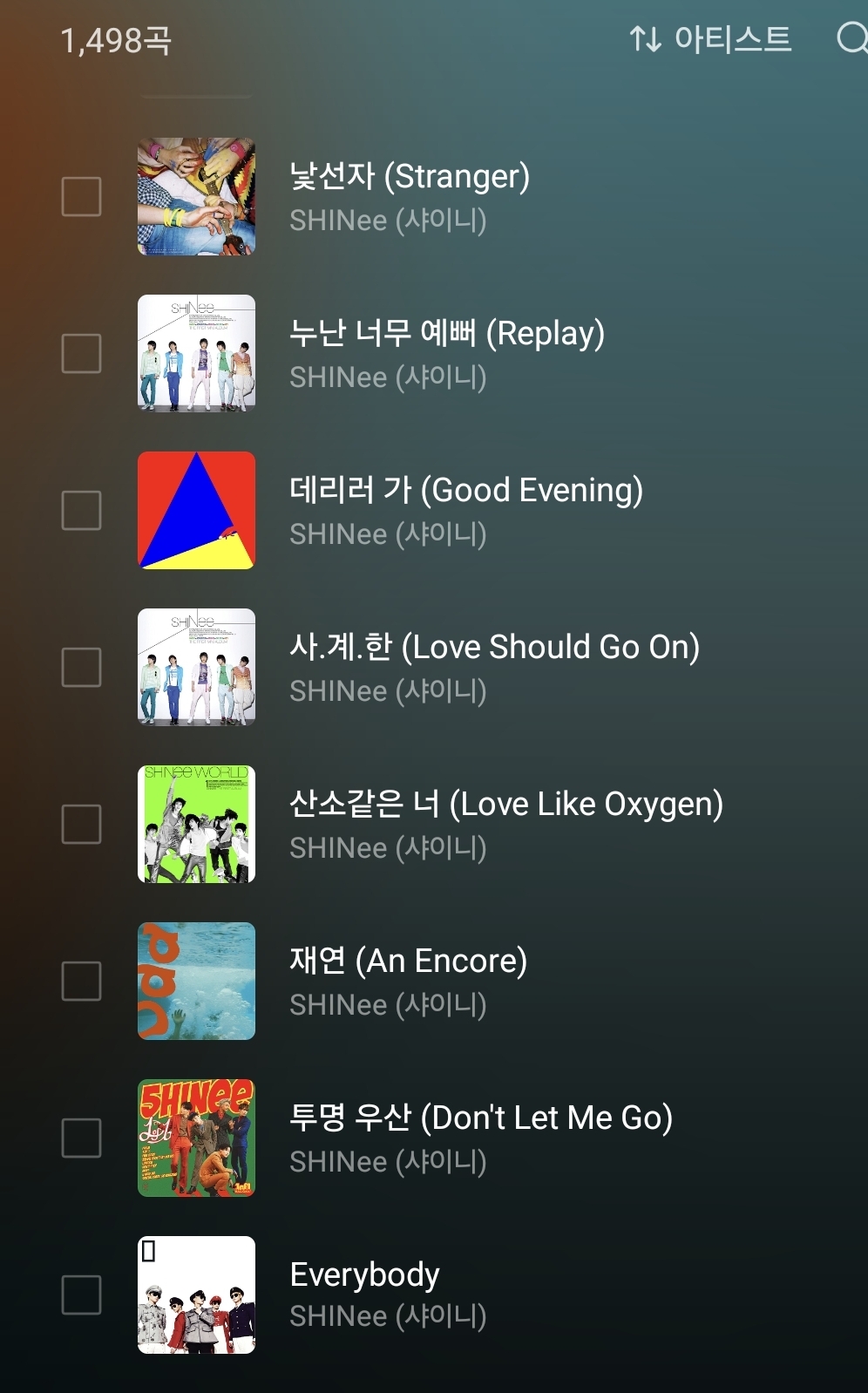This screenshot has width=868, height=1393.
Task: Check the box for 누난 너무 예뻐 (Replay)
Action: [81, 354]
